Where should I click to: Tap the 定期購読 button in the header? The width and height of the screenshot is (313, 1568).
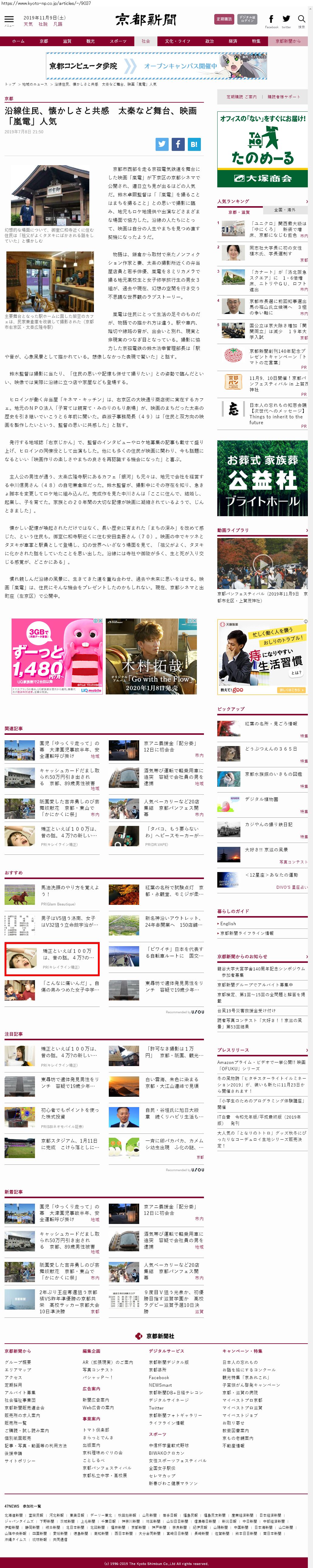225,19
